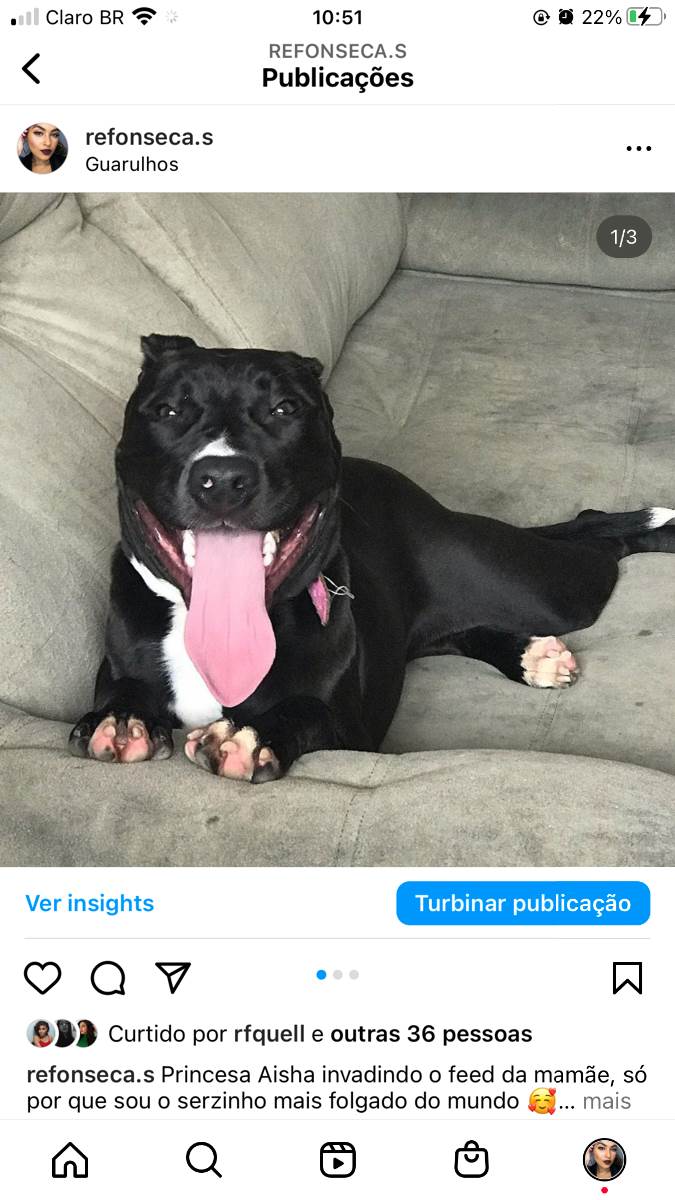The height and width of the screenshot is (1200, 675).
Task: Switch to the Home tab
Action: tap(70, 1160)
